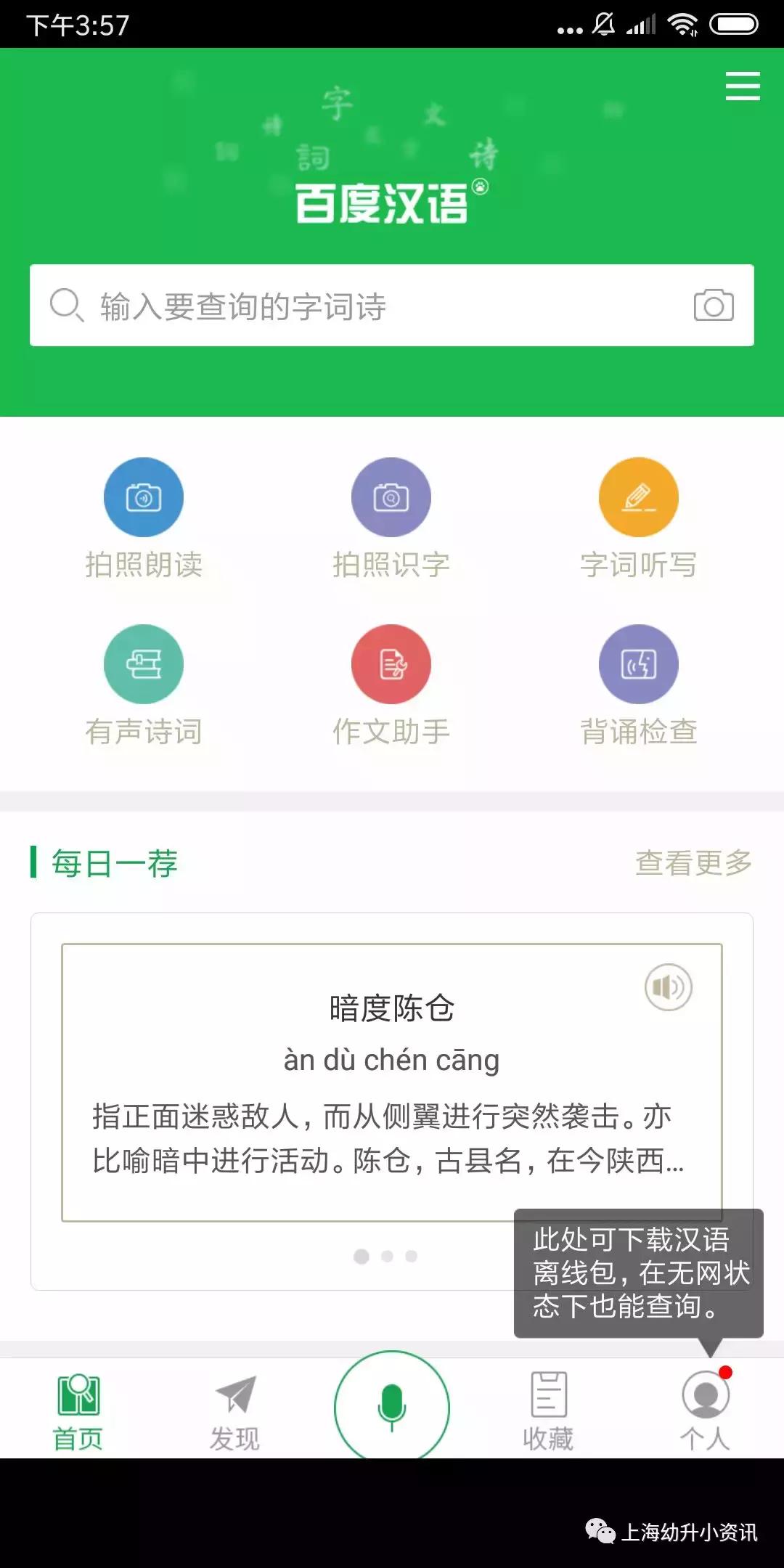Screen dimensions: 784x1568
Task: Open camera search from the search bar
Action: click(715, 305)
